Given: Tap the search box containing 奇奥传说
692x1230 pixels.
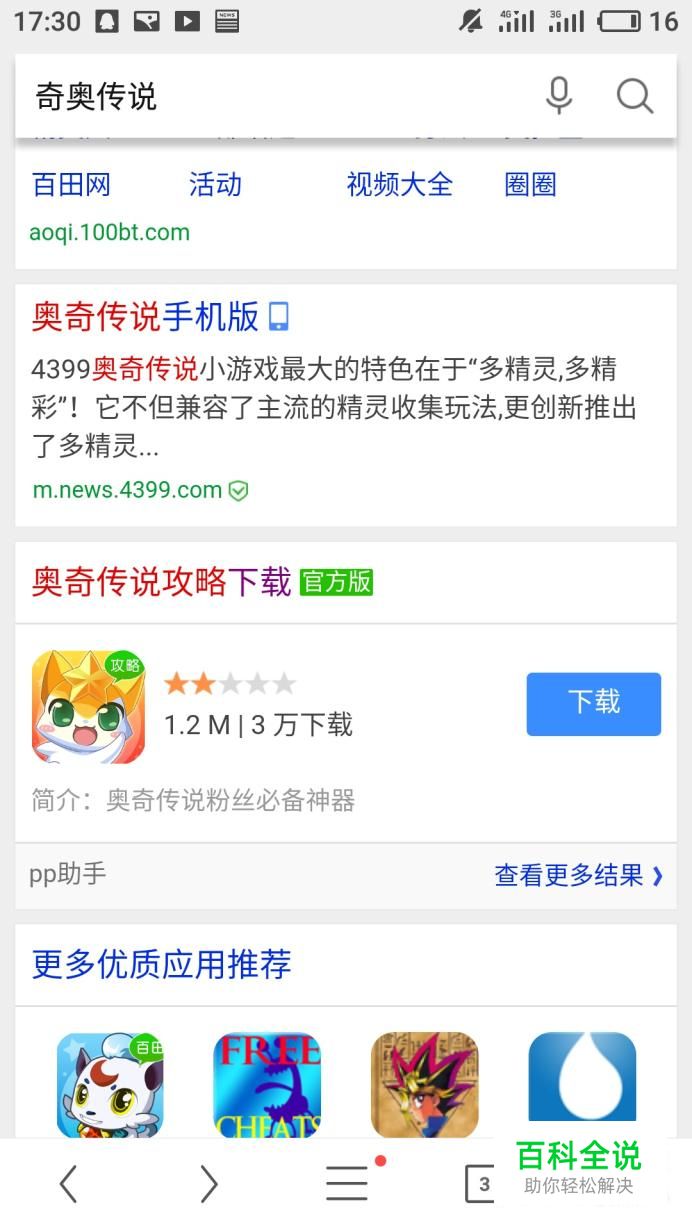Looking at the screenshot, I should point(270,96).
